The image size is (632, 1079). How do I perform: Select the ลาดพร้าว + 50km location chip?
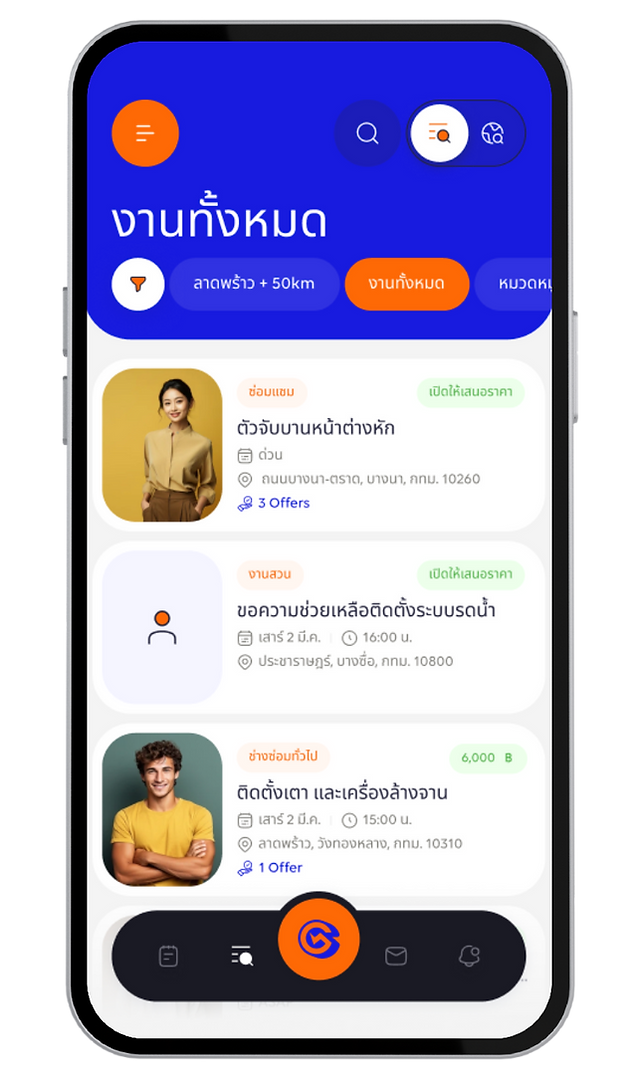coord(254,284)
